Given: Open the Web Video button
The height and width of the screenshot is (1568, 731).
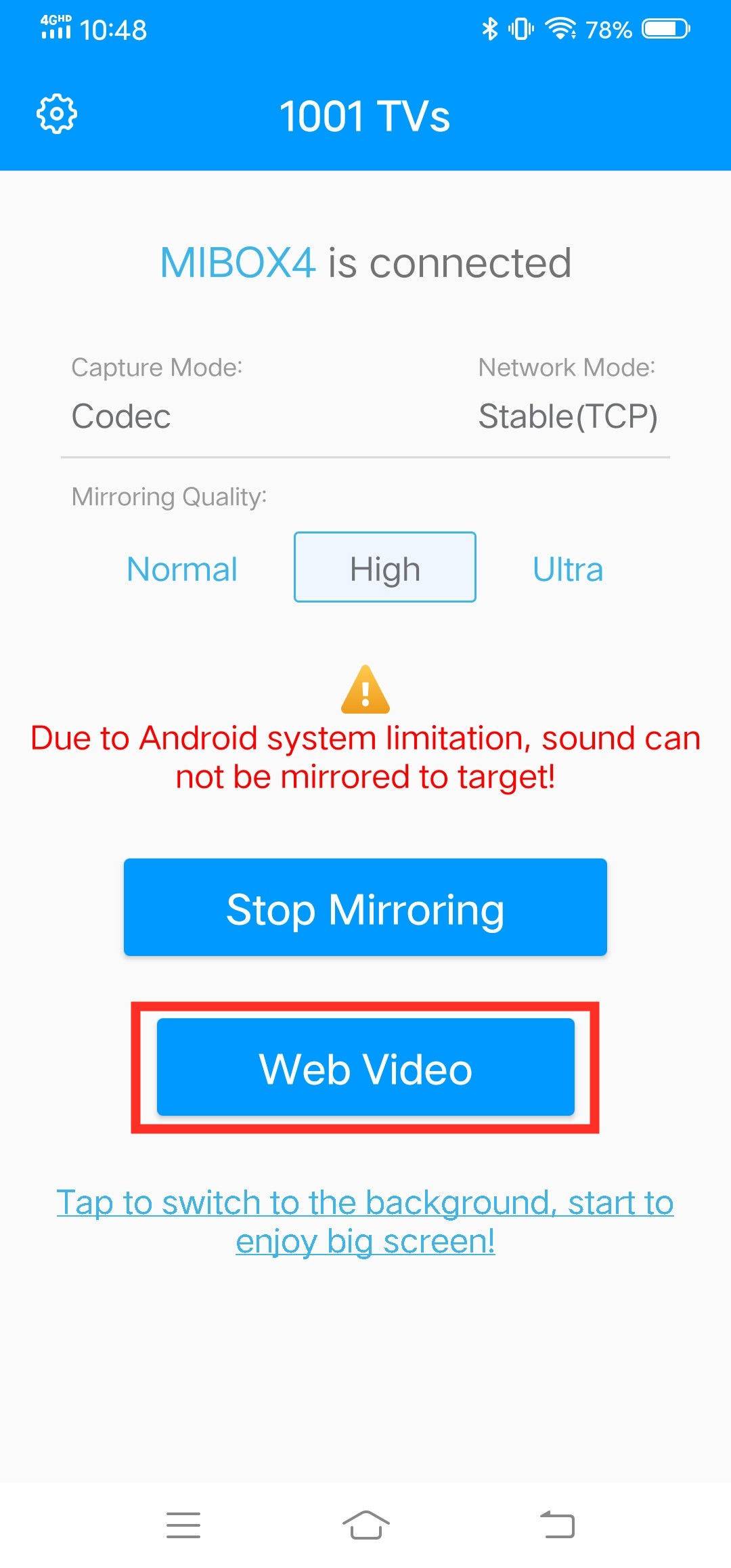Looking at the screenshot, I should tap(365, 1068).
